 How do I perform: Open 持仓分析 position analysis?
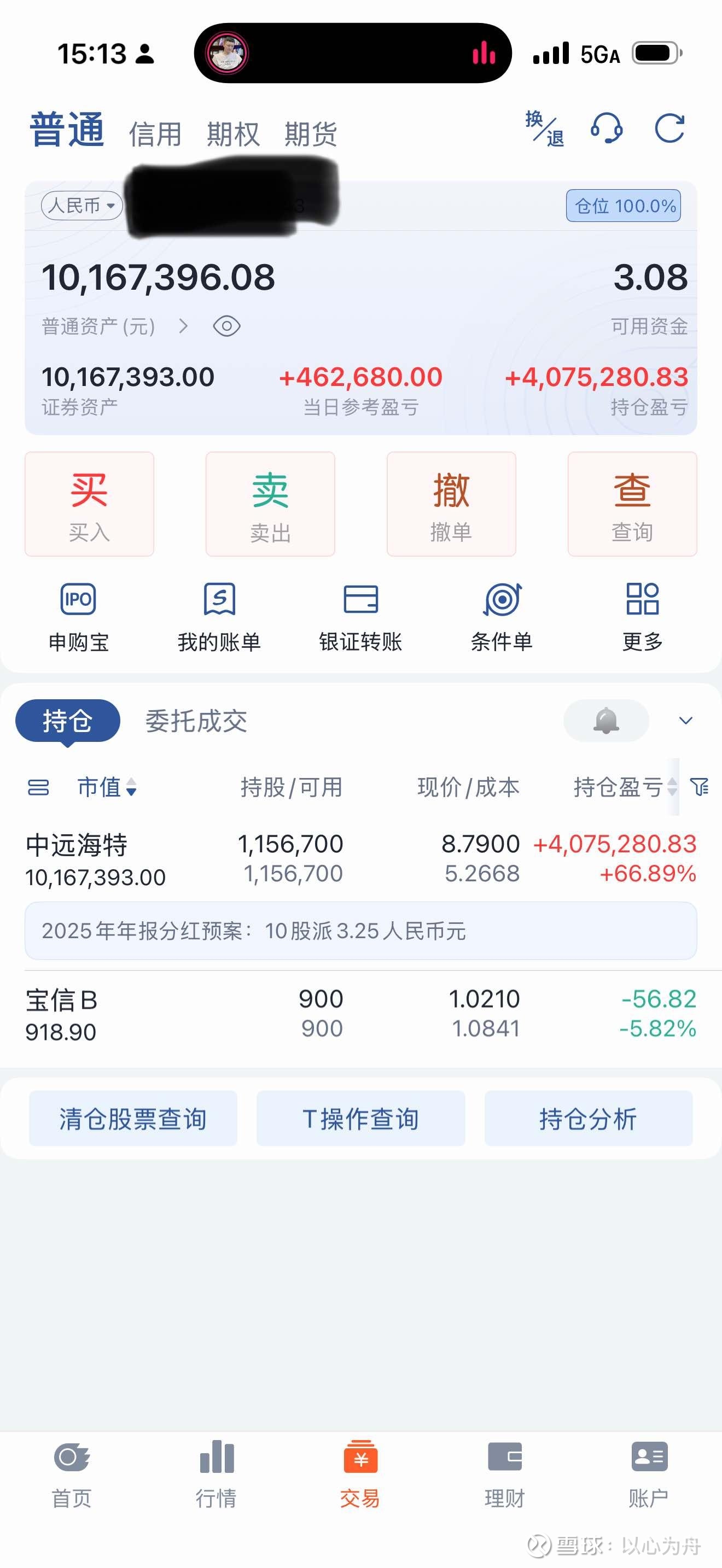588,1118
